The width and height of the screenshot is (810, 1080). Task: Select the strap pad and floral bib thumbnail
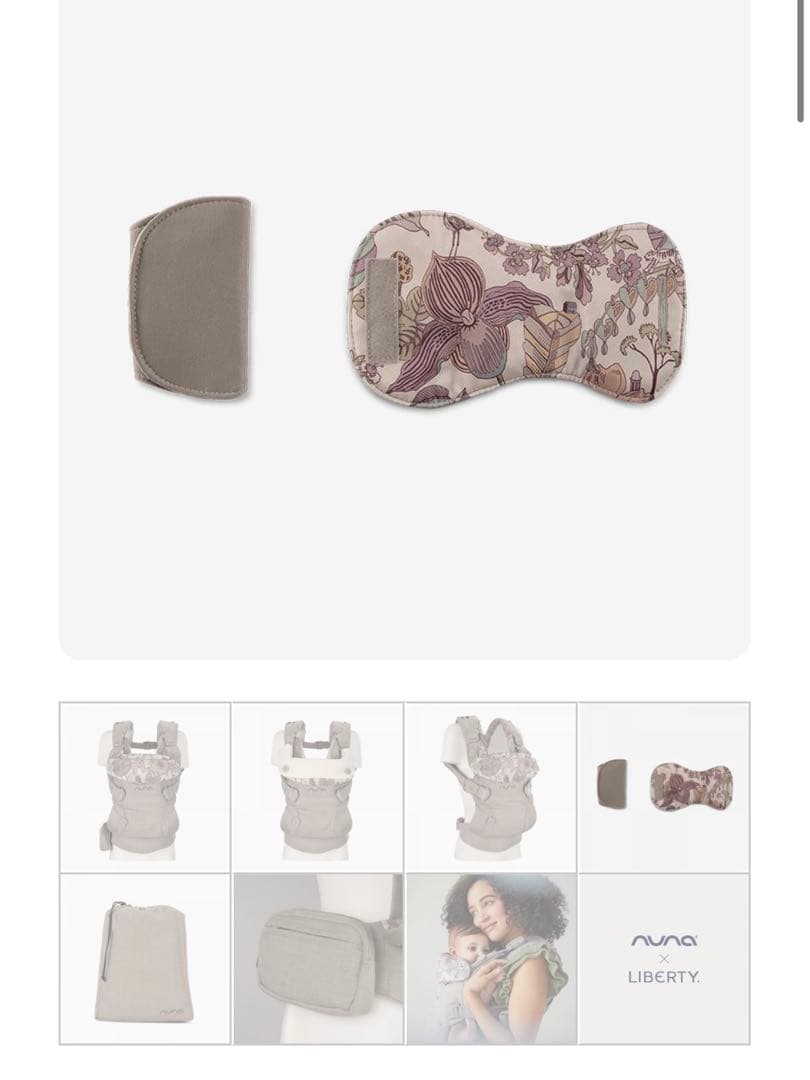click(x=664, y=787)
